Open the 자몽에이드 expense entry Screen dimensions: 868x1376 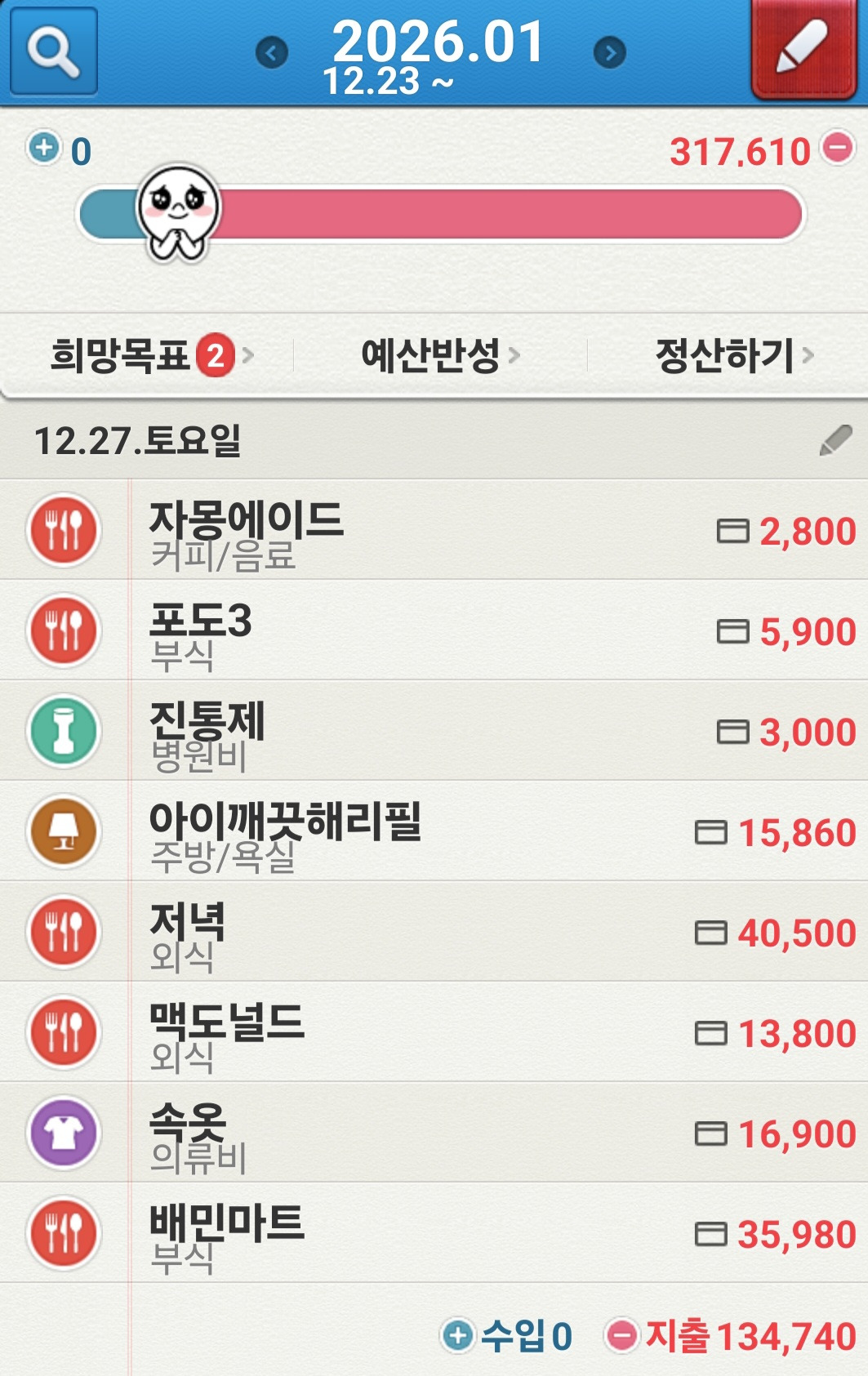(x=433, y=531)
